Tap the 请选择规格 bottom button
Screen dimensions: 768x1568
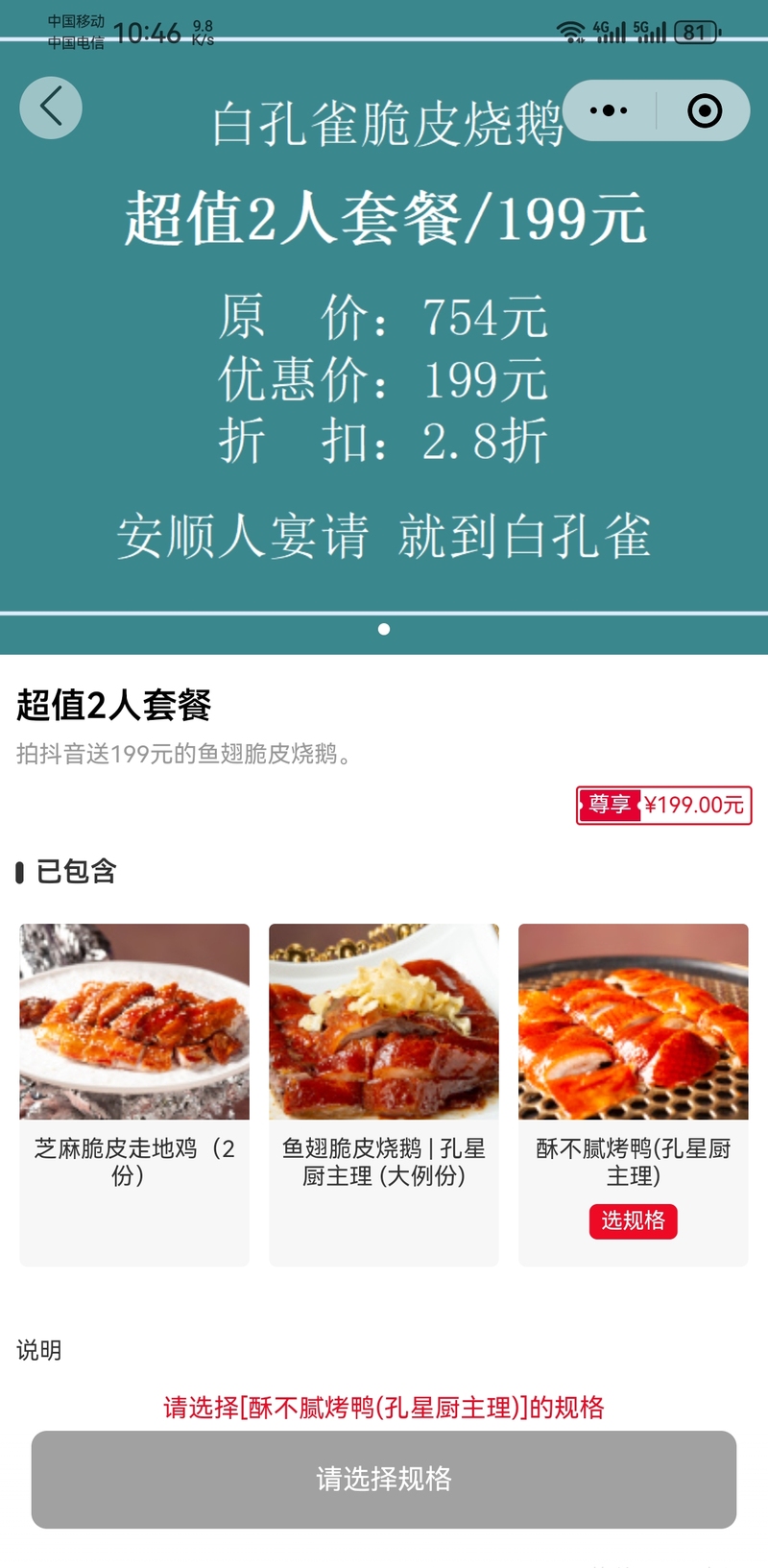(x=384, y=1479)
